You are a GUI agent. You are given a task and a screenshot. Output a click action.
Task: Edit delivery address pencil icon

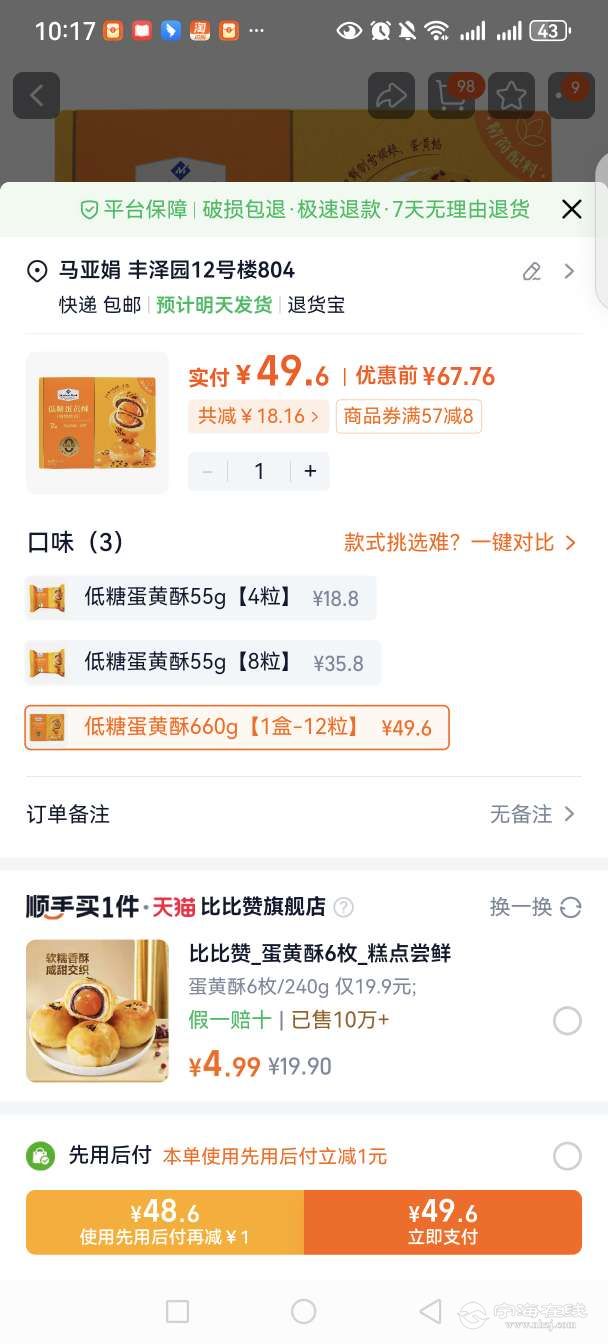(532, 271)
